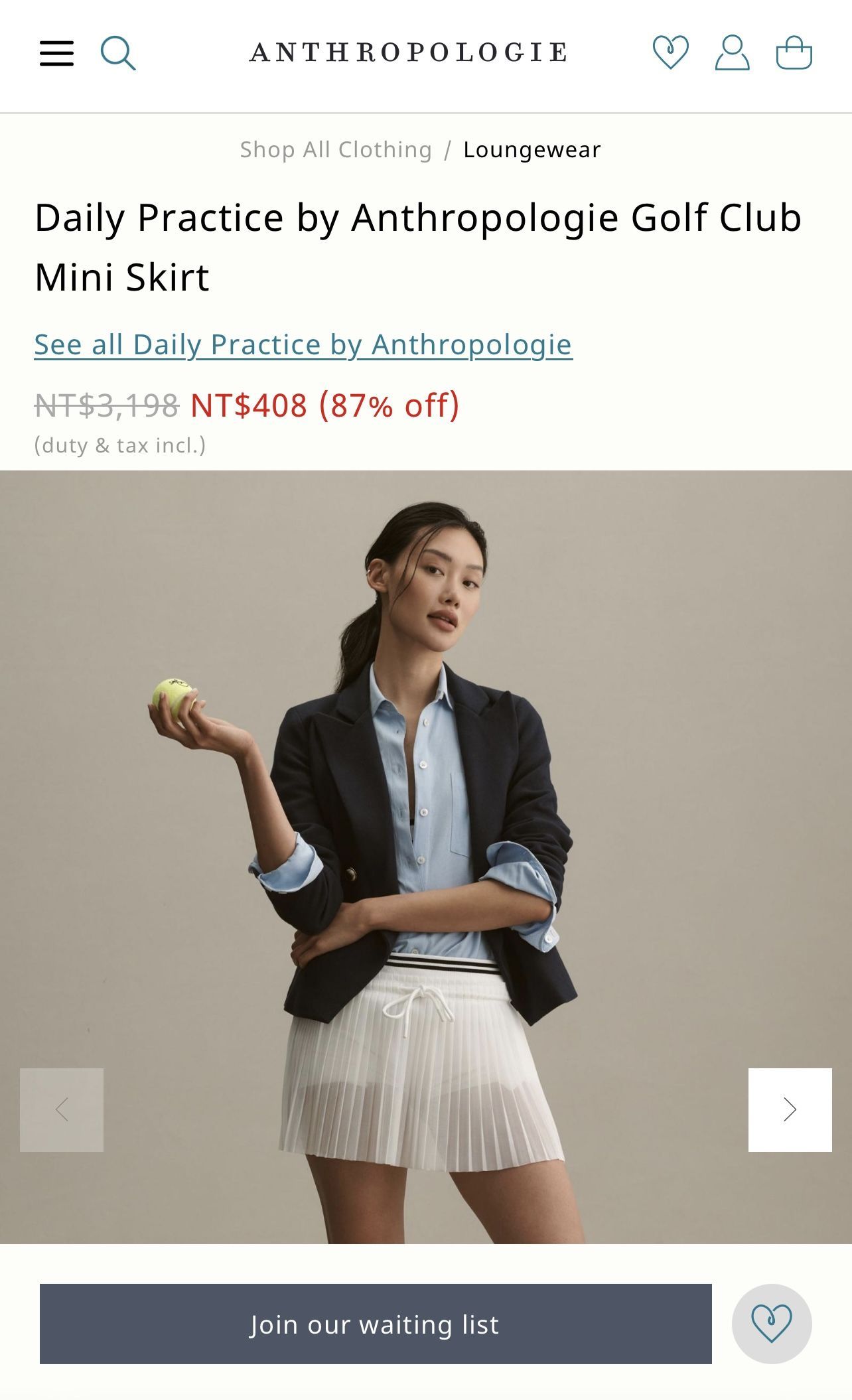This screenshot has width=852, height=1400.
Task: Open the search magnifier icon
Action: (x=118, y=53)
